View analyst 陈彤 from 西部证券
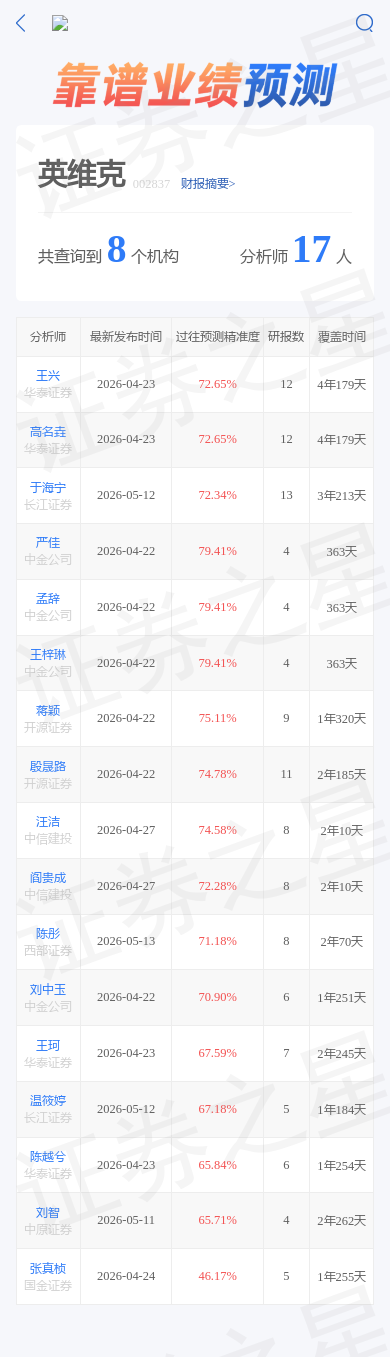 [x=48, y=934]
